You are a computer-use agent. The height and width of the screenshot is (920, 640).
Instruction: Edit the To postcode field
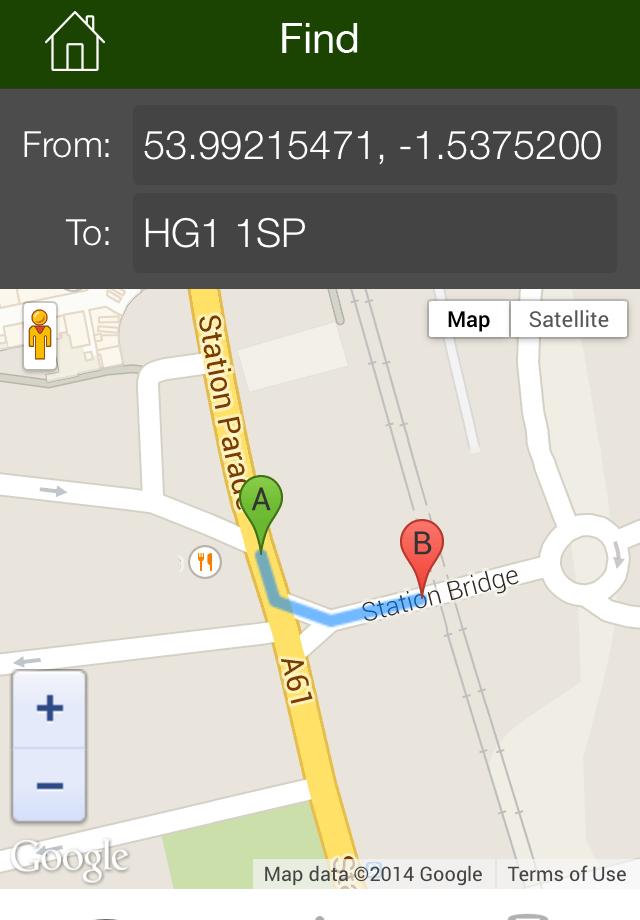(x=374, y=233)
